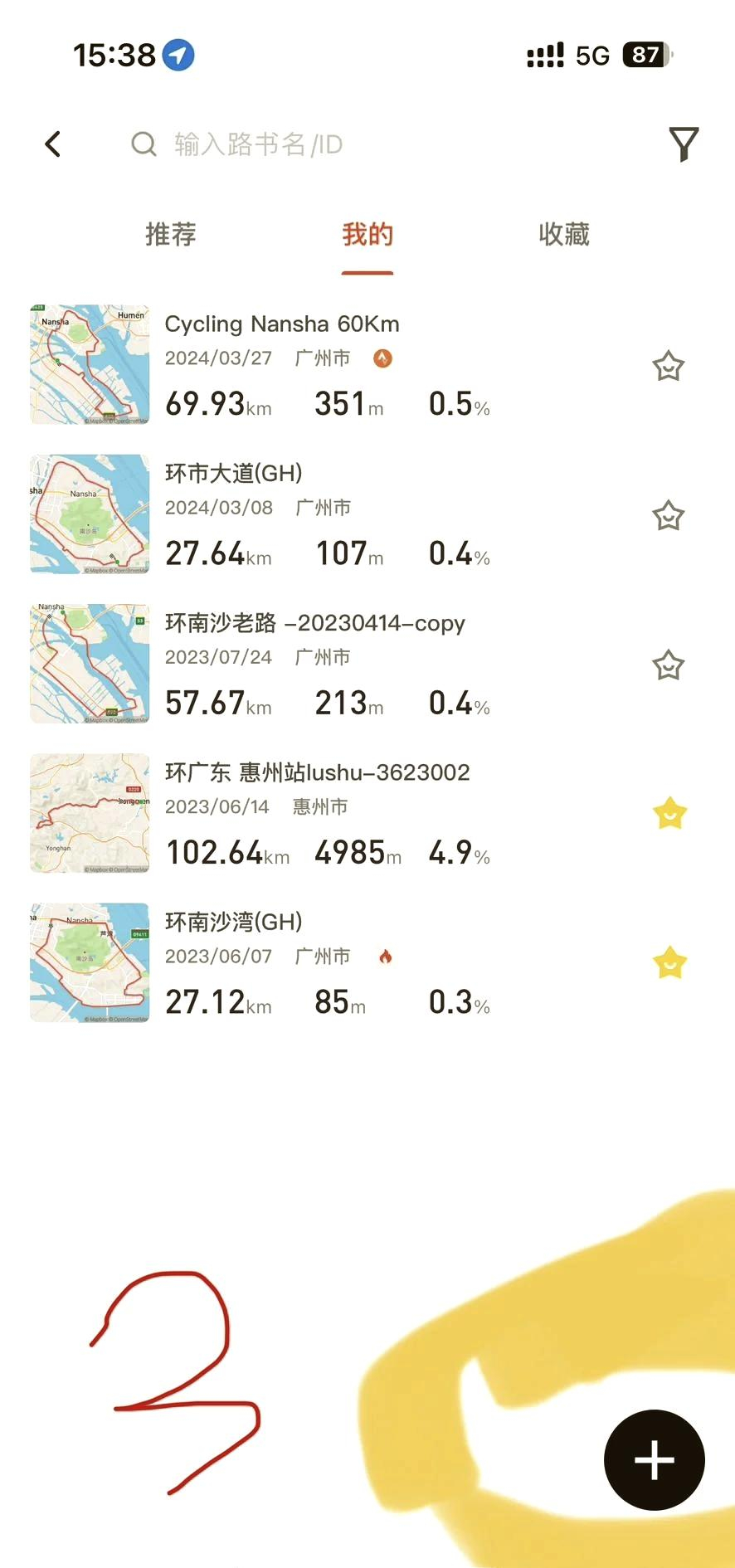This screenshot has height=1568, width=735.
Task: Open the 环广东 惠州站lushu-3623002 route
Action: point(317,772)
